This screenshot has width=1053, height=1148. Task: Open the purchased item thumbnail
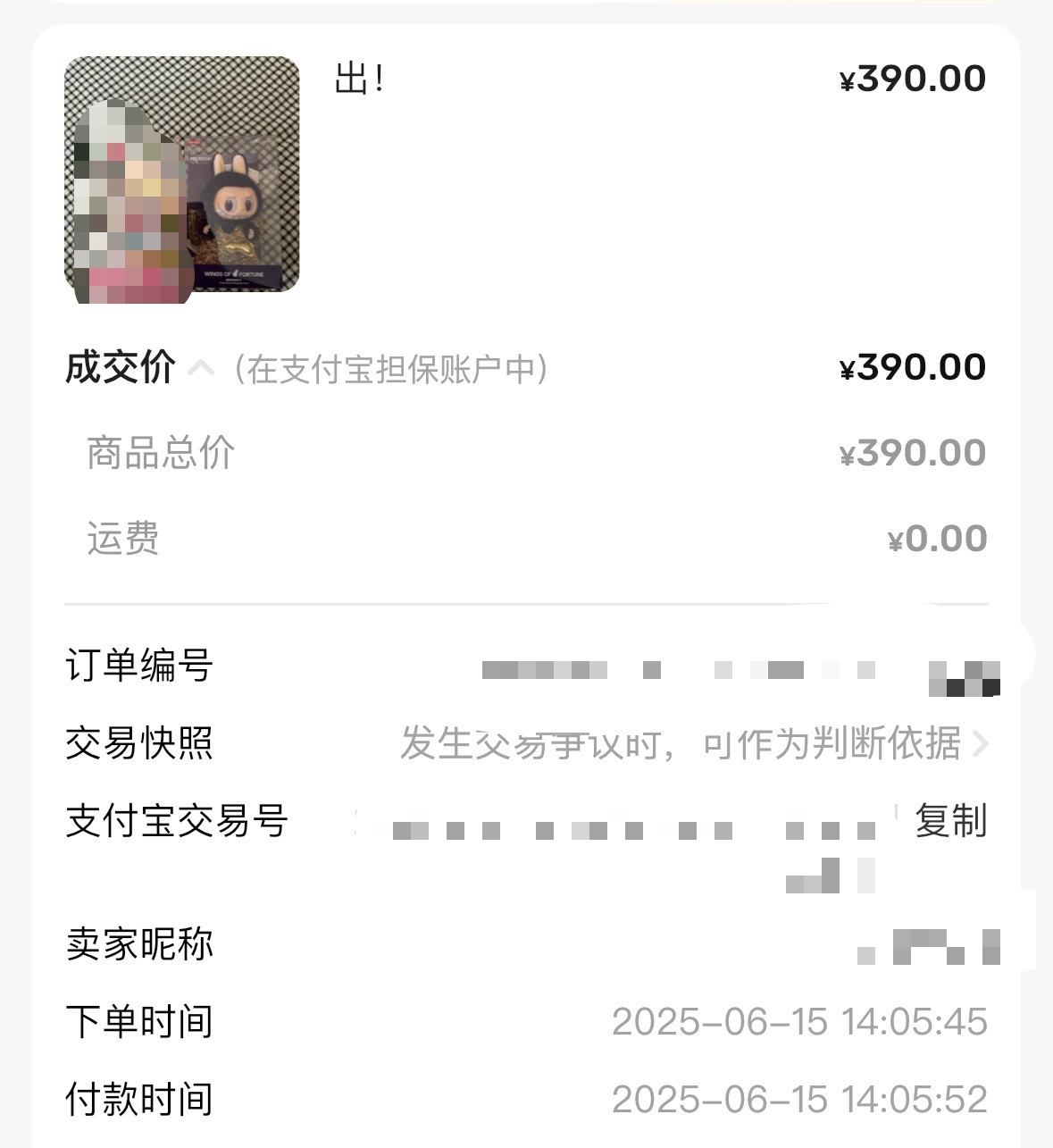tap(181, 176)
